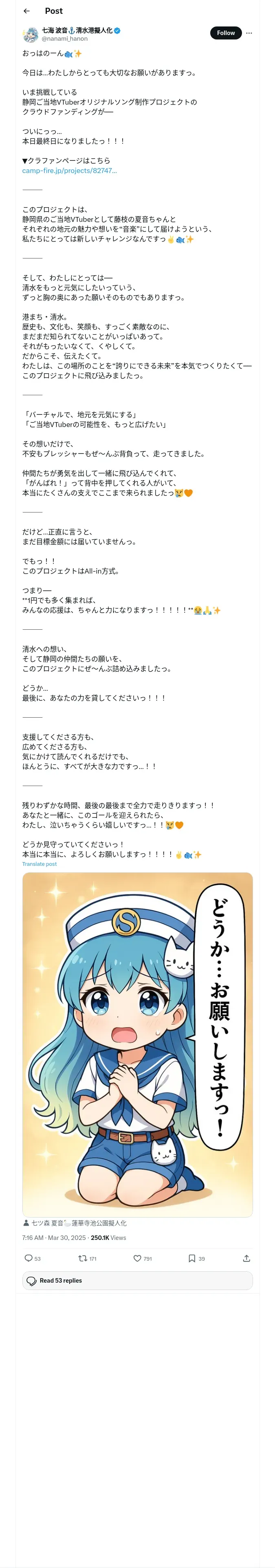
Task: Tap Translate post
Action: point(40,864)
